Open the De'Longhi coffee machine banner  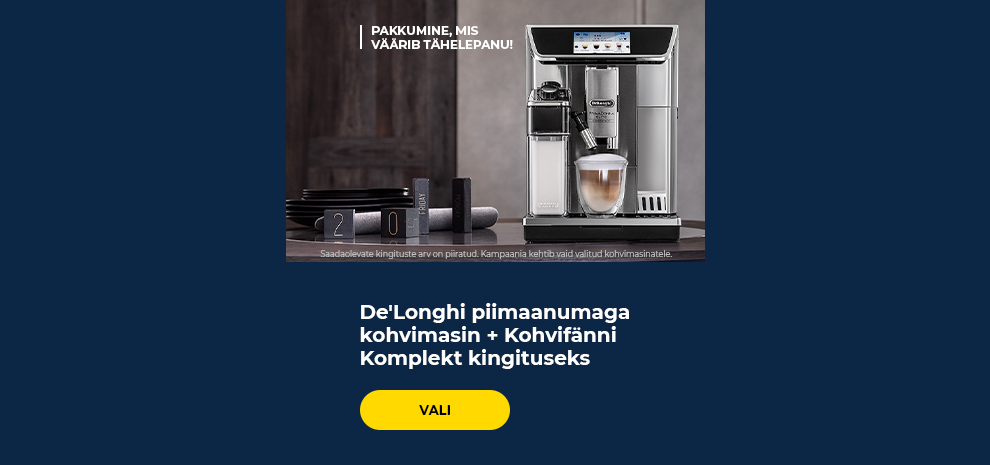click(x=495, y=131)
